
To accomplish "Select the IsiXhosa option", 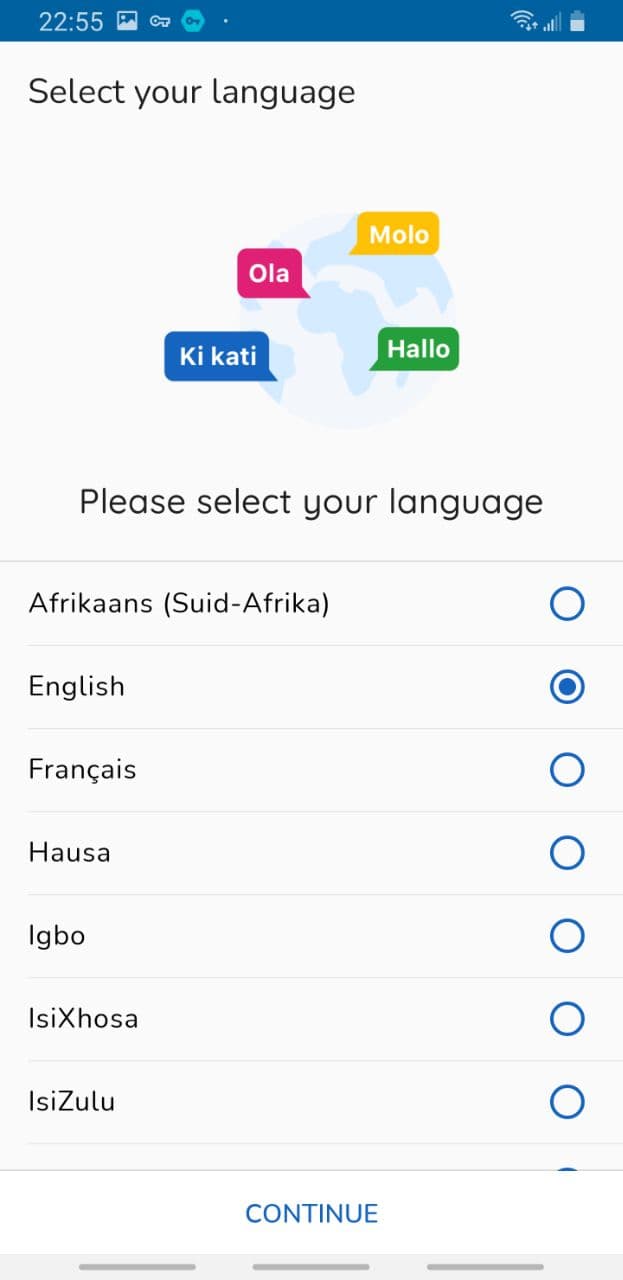I will tap(566, 1019).
